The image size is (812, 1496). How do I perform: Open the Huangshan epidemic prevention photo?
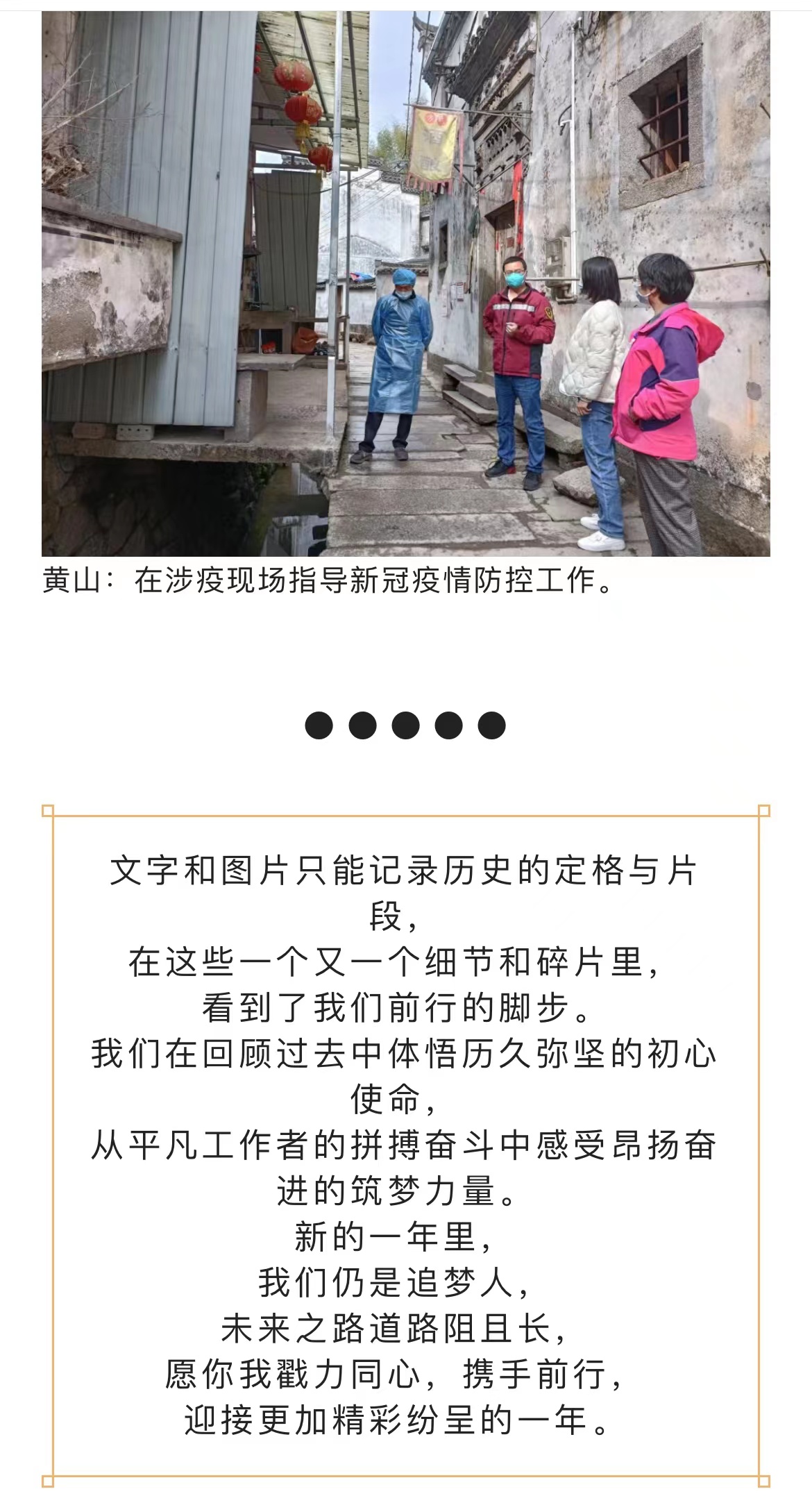click(x=406, y=283)
